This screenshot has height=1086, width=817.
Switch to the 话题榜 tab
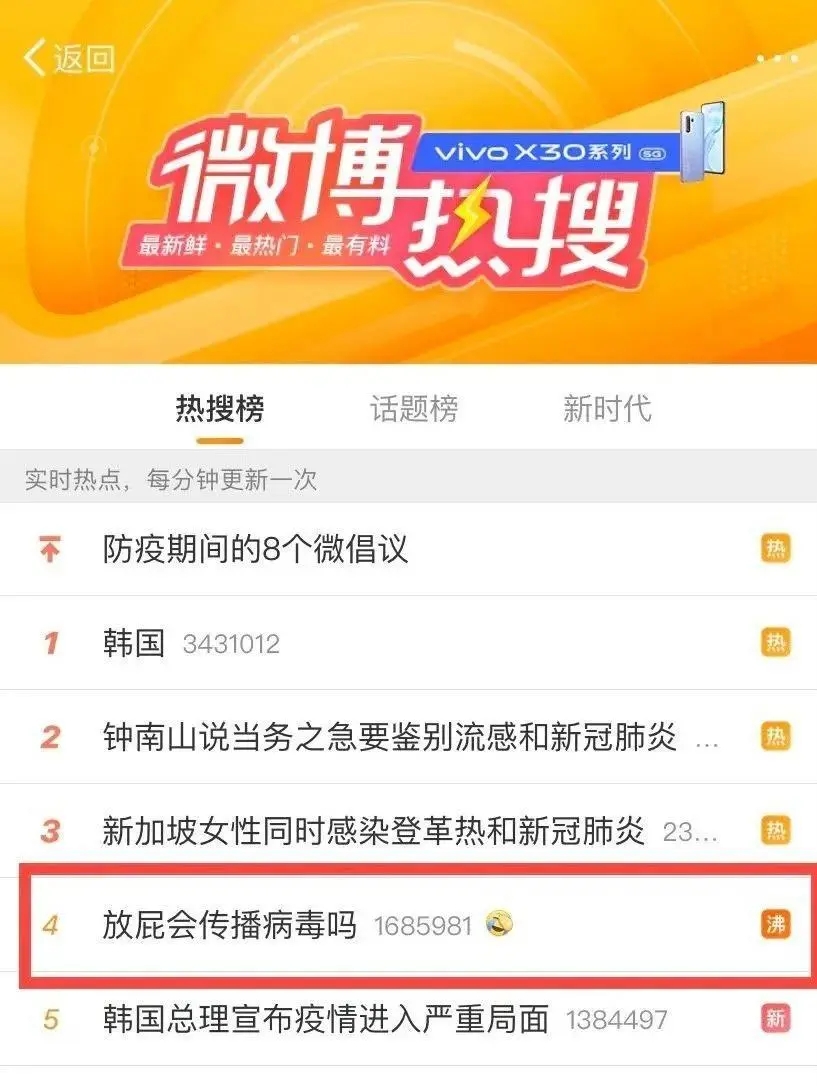tap(414, 408)
